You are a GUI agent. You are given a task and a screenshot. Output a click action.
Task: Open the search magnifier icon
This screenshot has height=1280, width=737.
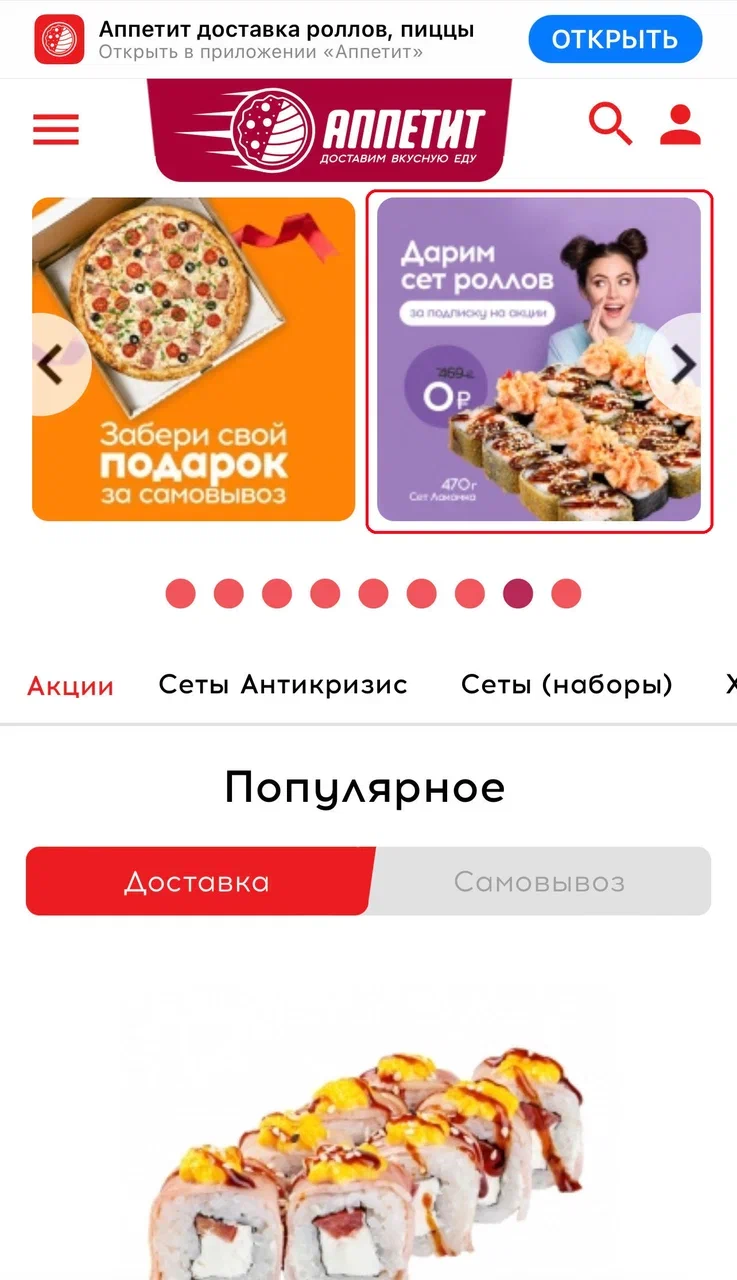point(610,125)
